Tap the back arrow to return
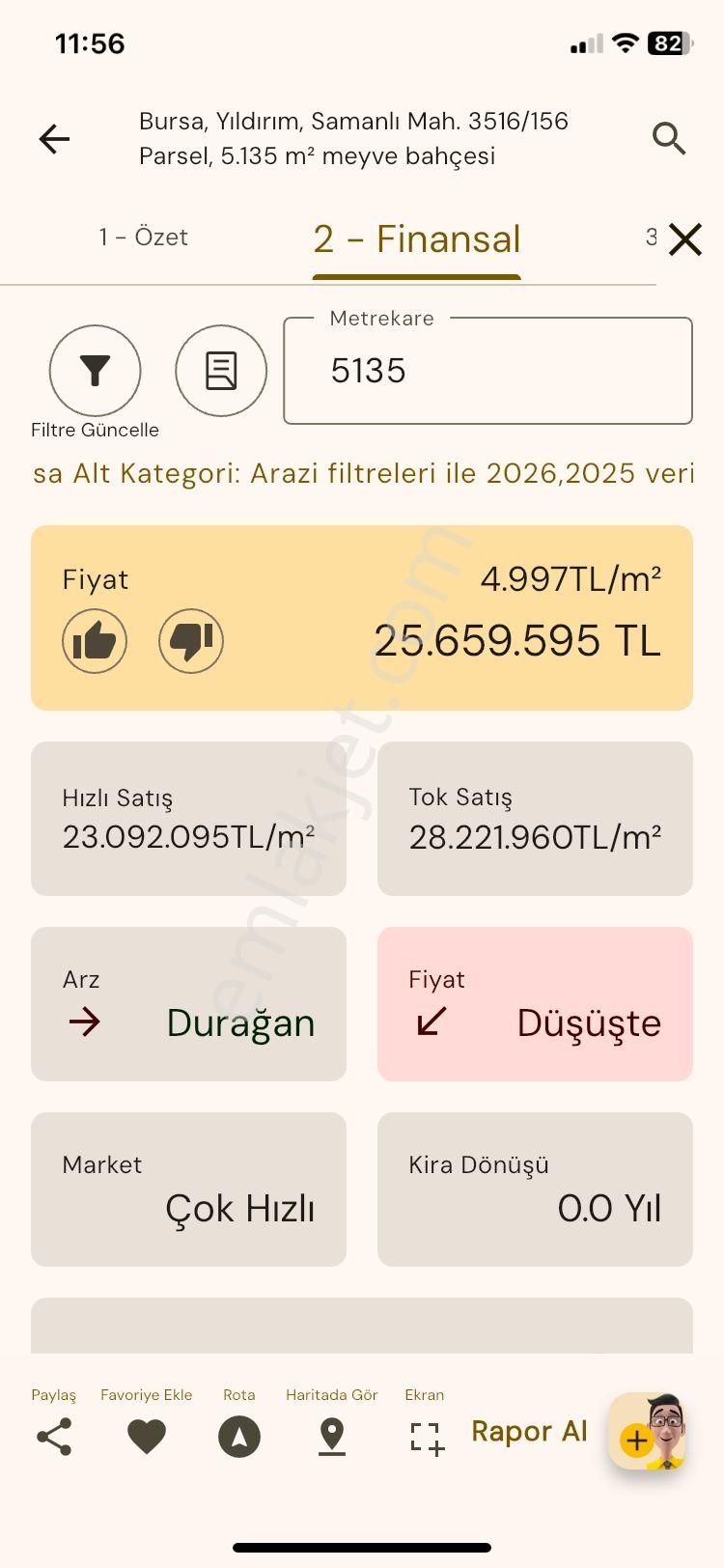724x1568 pixels. coord(54,139)
